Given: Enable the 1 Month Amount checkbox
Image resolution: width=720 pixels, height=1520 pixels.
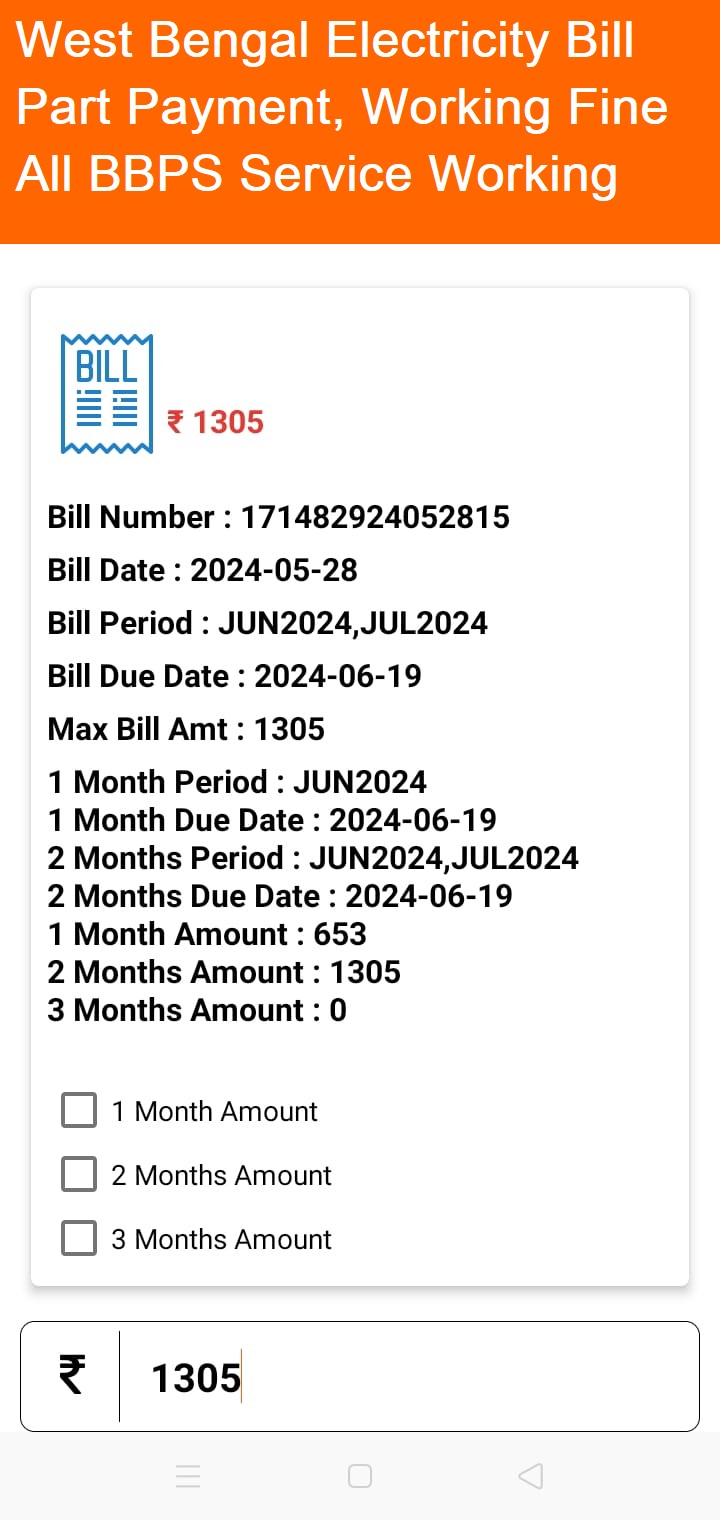Looking at the screenshot, I should click(78, 1110).
